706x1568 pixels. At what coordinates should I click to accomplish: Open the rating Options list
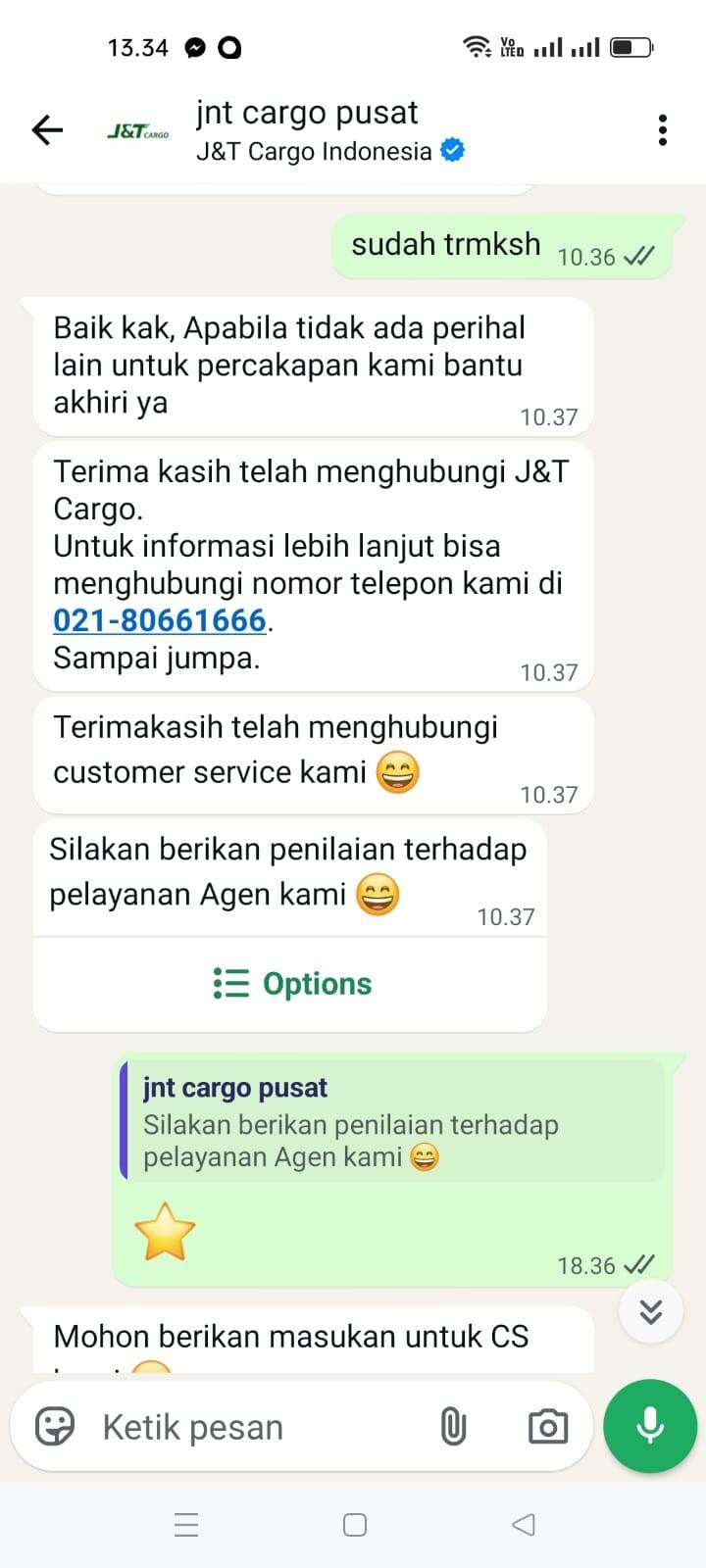[292, 983]
